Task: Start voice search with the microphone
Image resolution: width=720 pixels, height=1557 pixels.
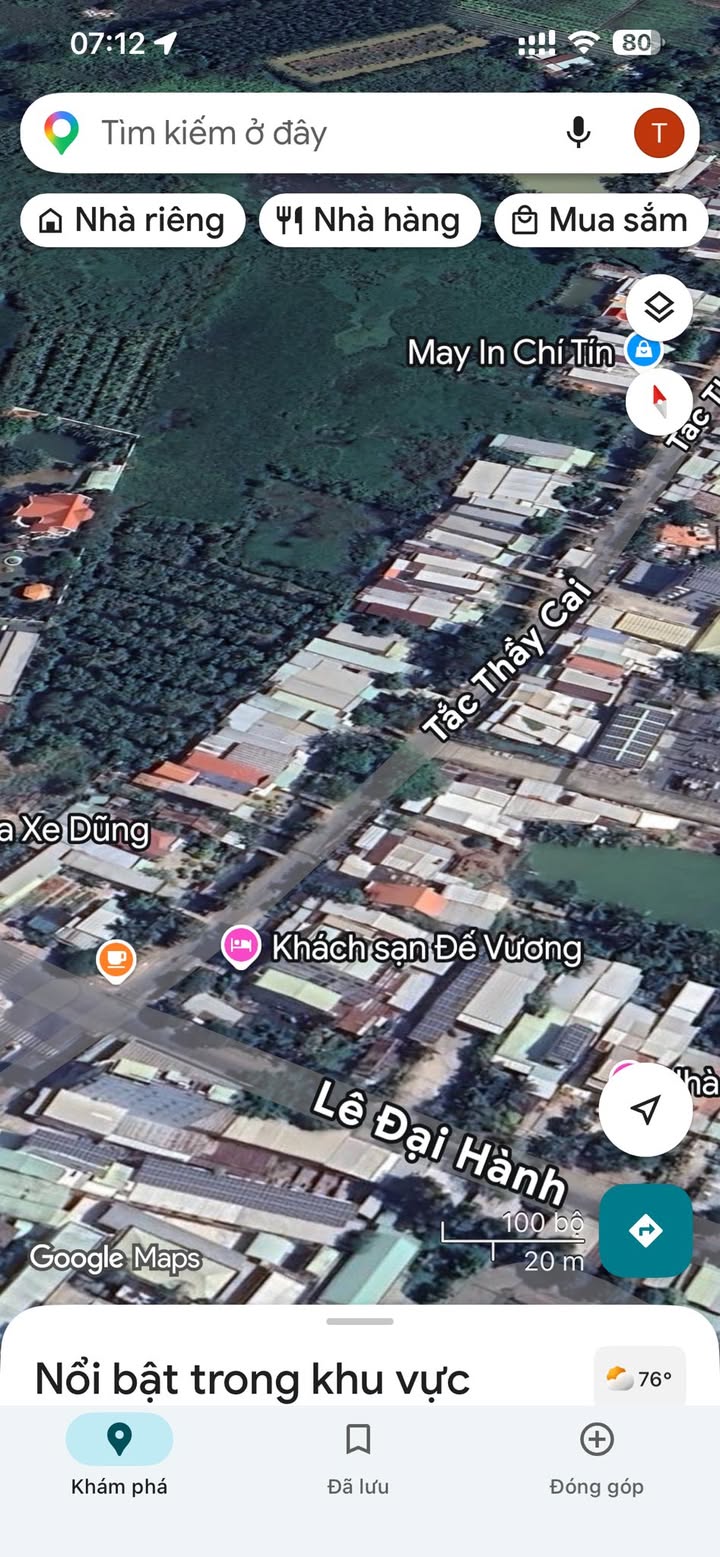Action: coord(578,132)
